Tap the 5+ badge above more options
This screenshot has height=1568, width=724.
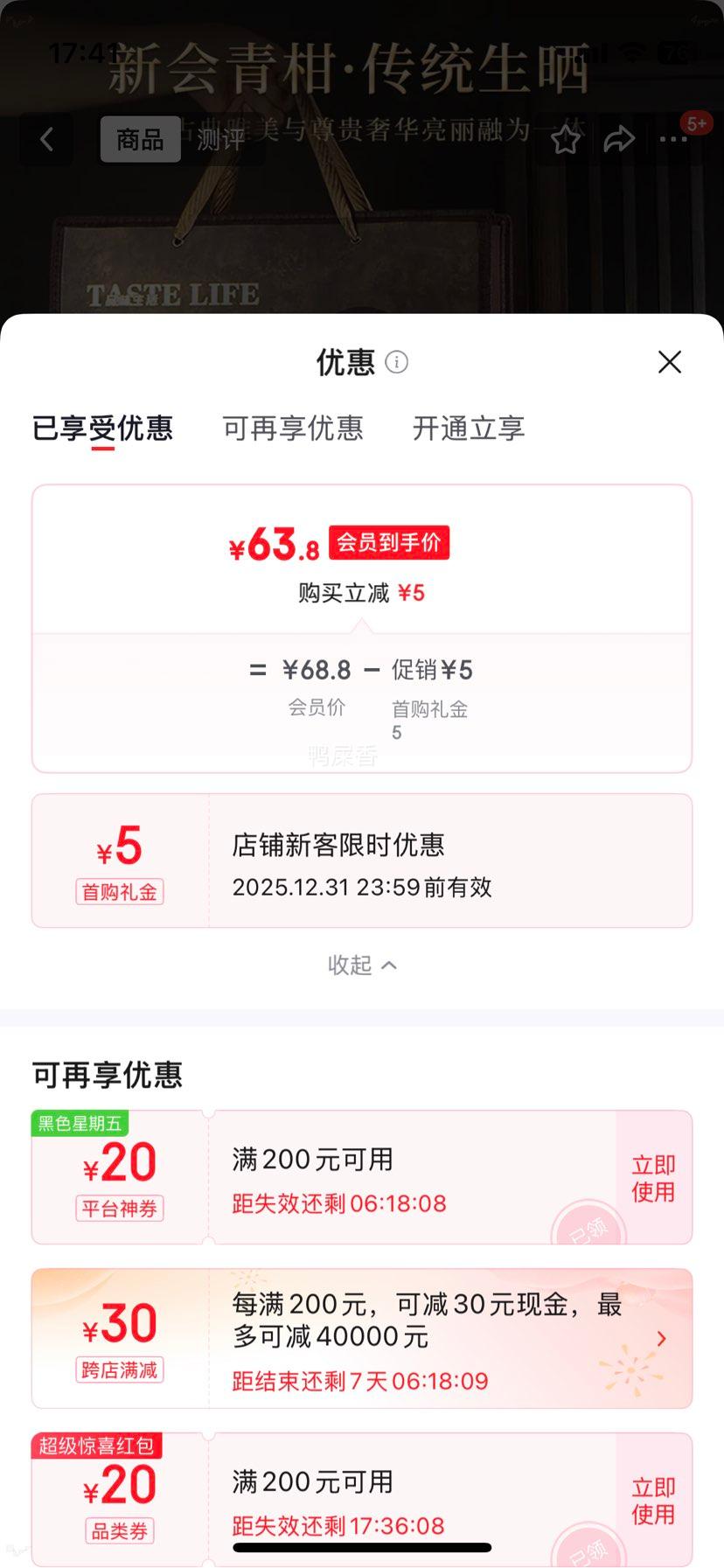[697, 123]
